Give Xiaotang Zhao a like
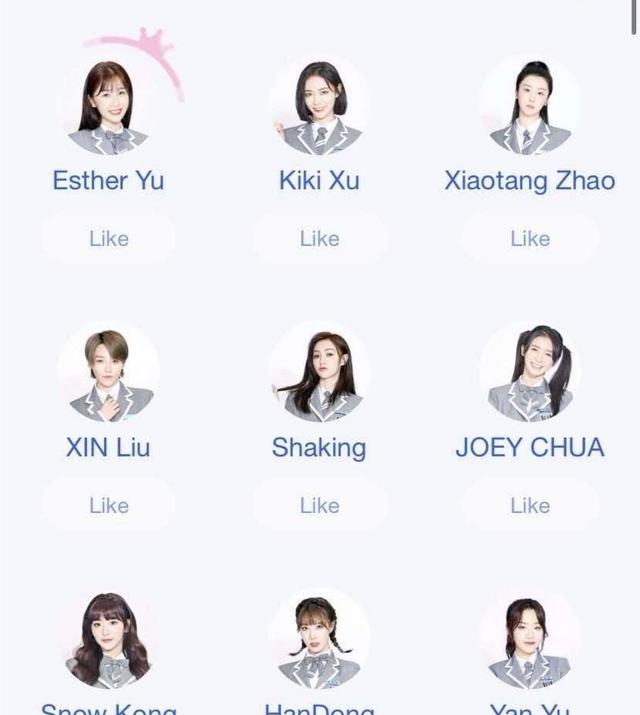This screenshot has width=640, height=715. coord(530,238)
